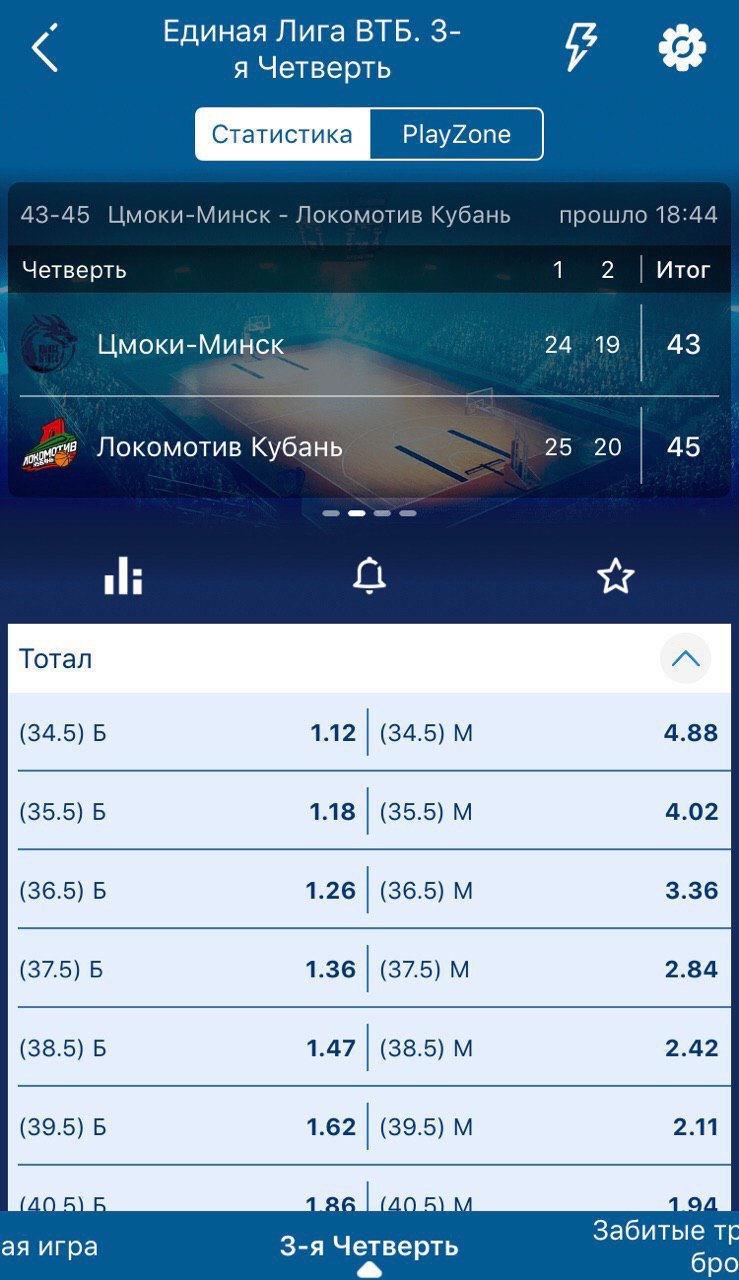Open the lightning quick-bet icon

click(581, 47)
